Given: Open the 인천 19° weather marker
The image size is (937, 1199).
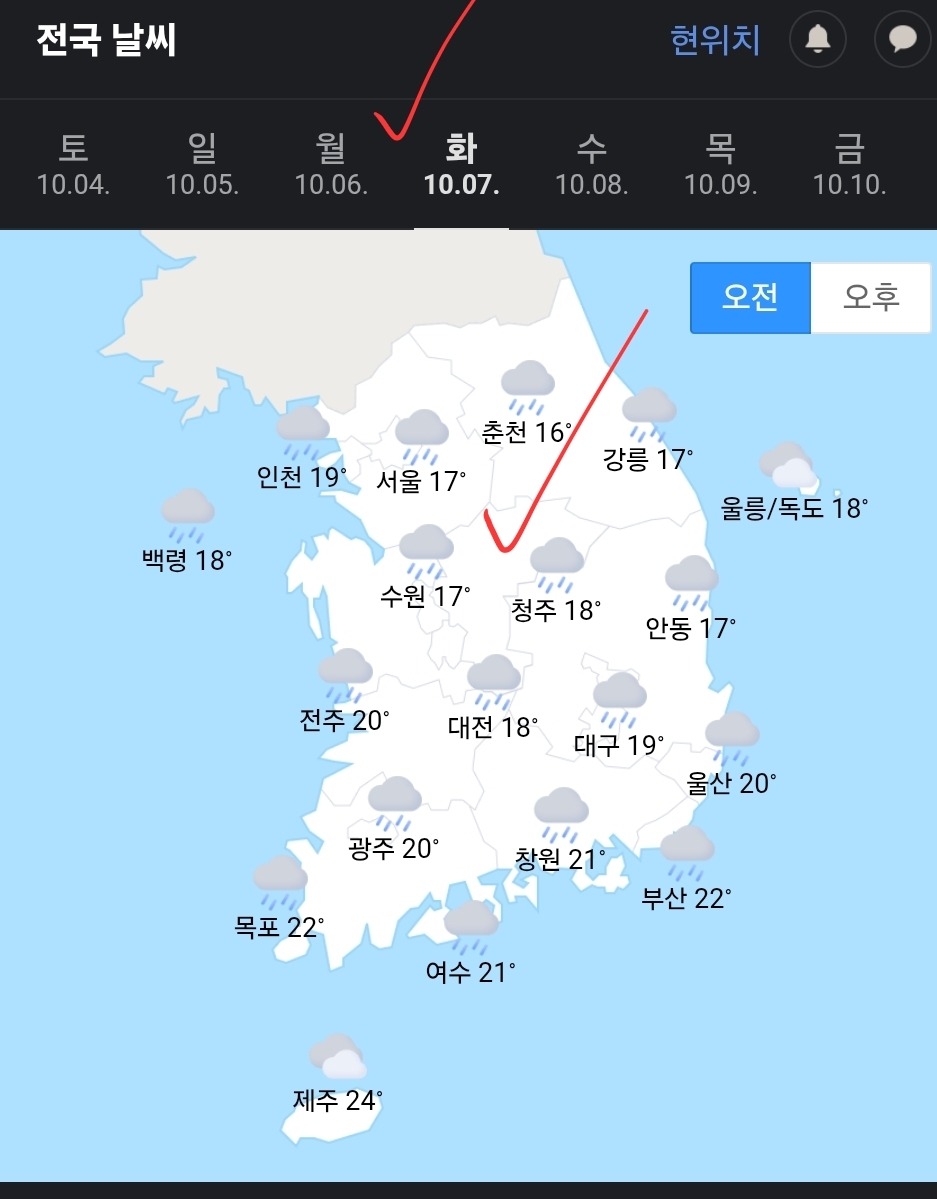Looking at the screenshot, I should [302, 450].
